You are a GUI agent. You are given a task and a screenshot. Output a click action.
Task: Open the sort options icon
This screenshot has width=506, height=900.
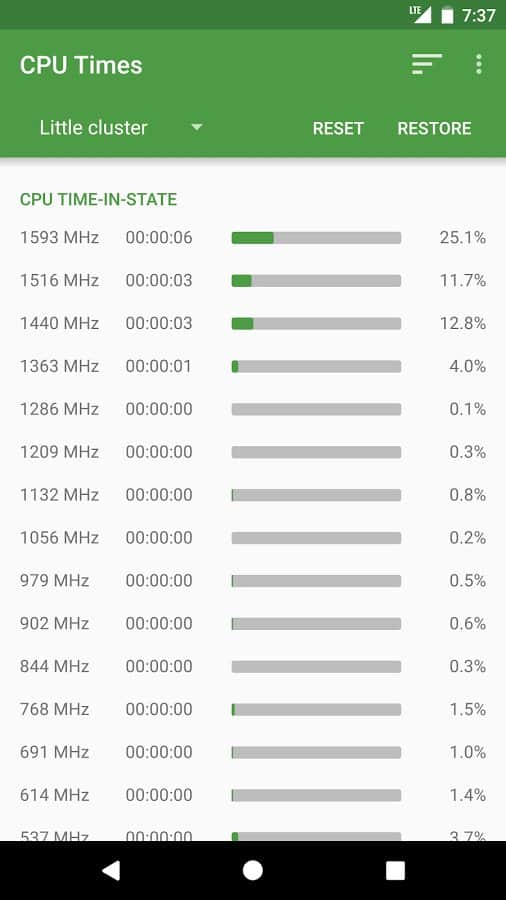pos(427,64)
